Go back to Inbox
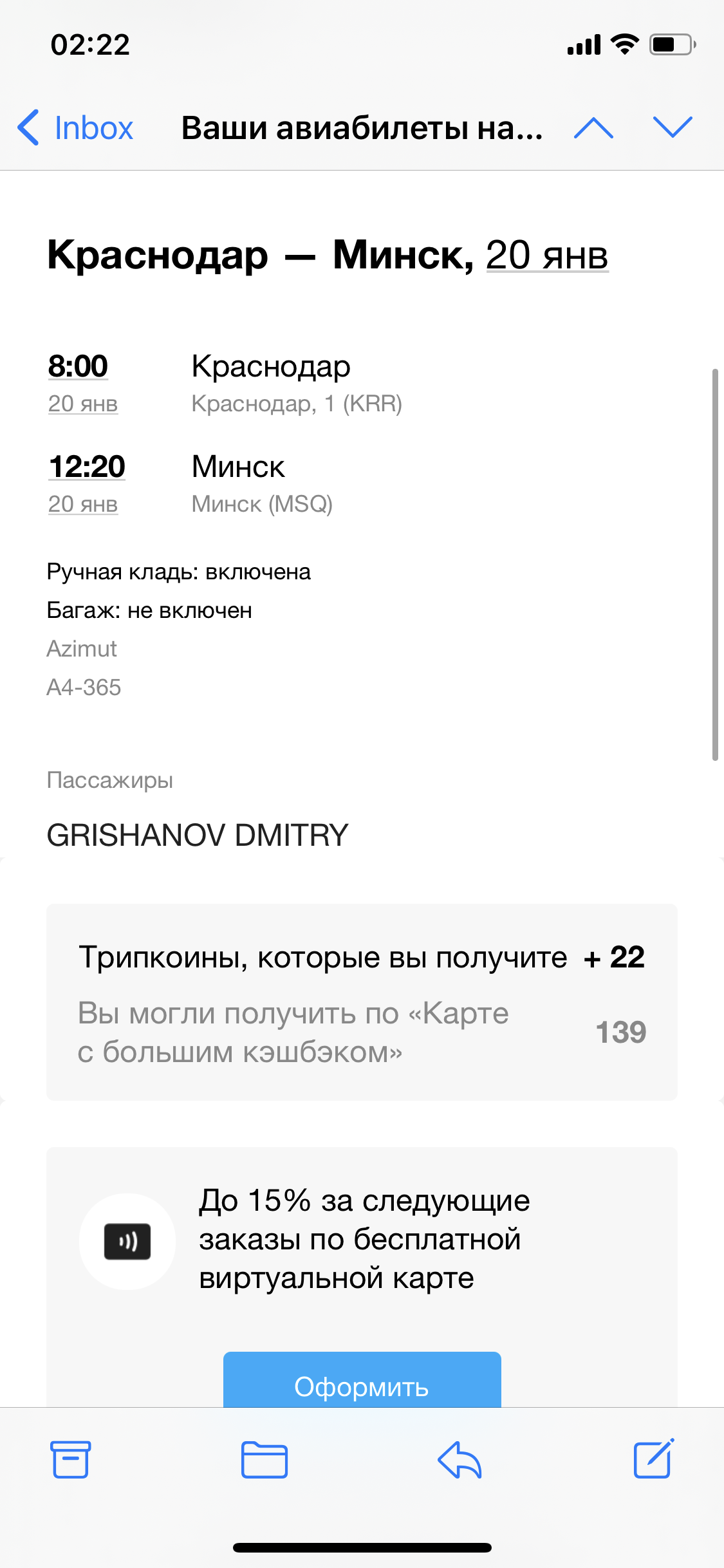The image size is (724, 1568). (76, 127)
